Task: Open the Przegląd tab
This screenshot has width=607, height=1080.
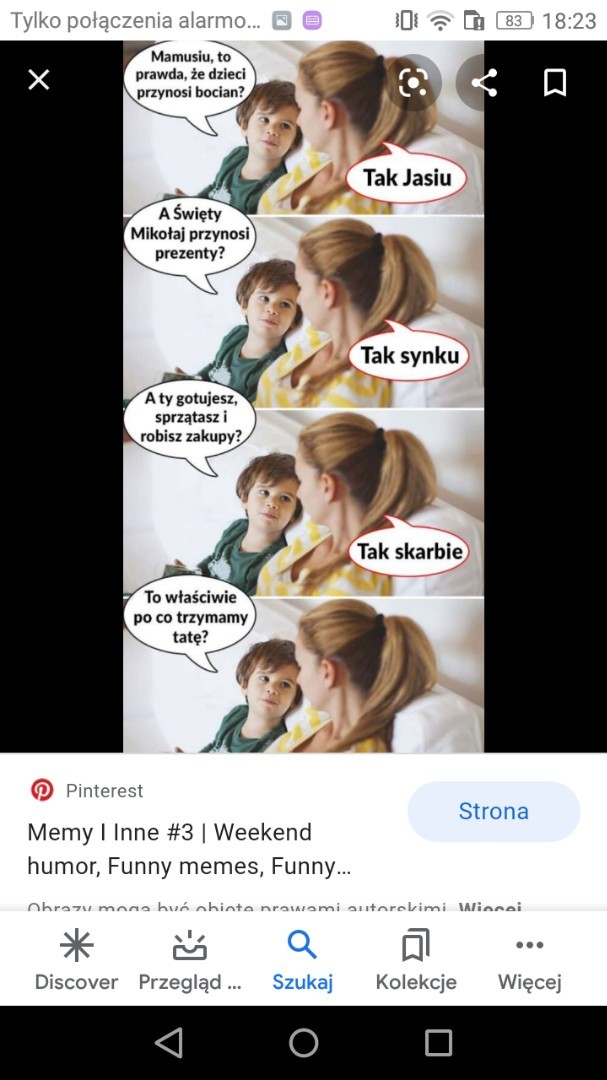Action: pyautogui.click(x=190, y=960)
